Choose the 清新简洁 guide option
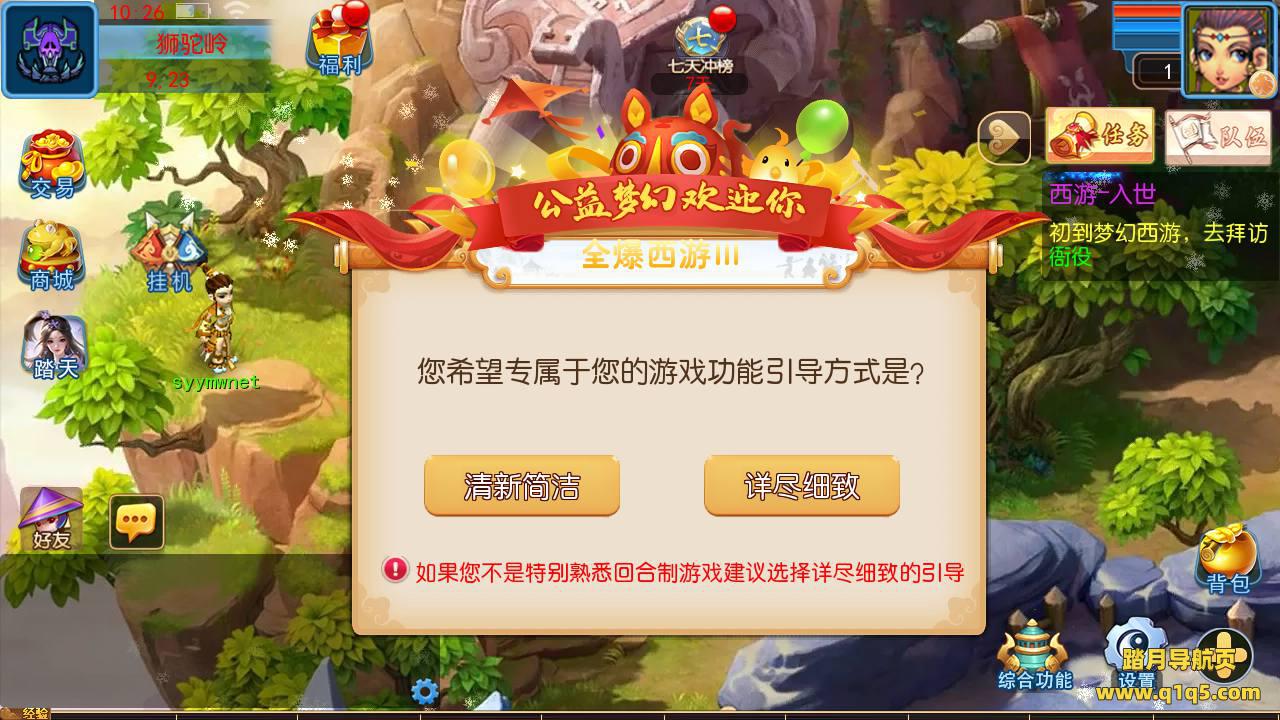This screenshot has height=720, width=1280. point(522,487)
